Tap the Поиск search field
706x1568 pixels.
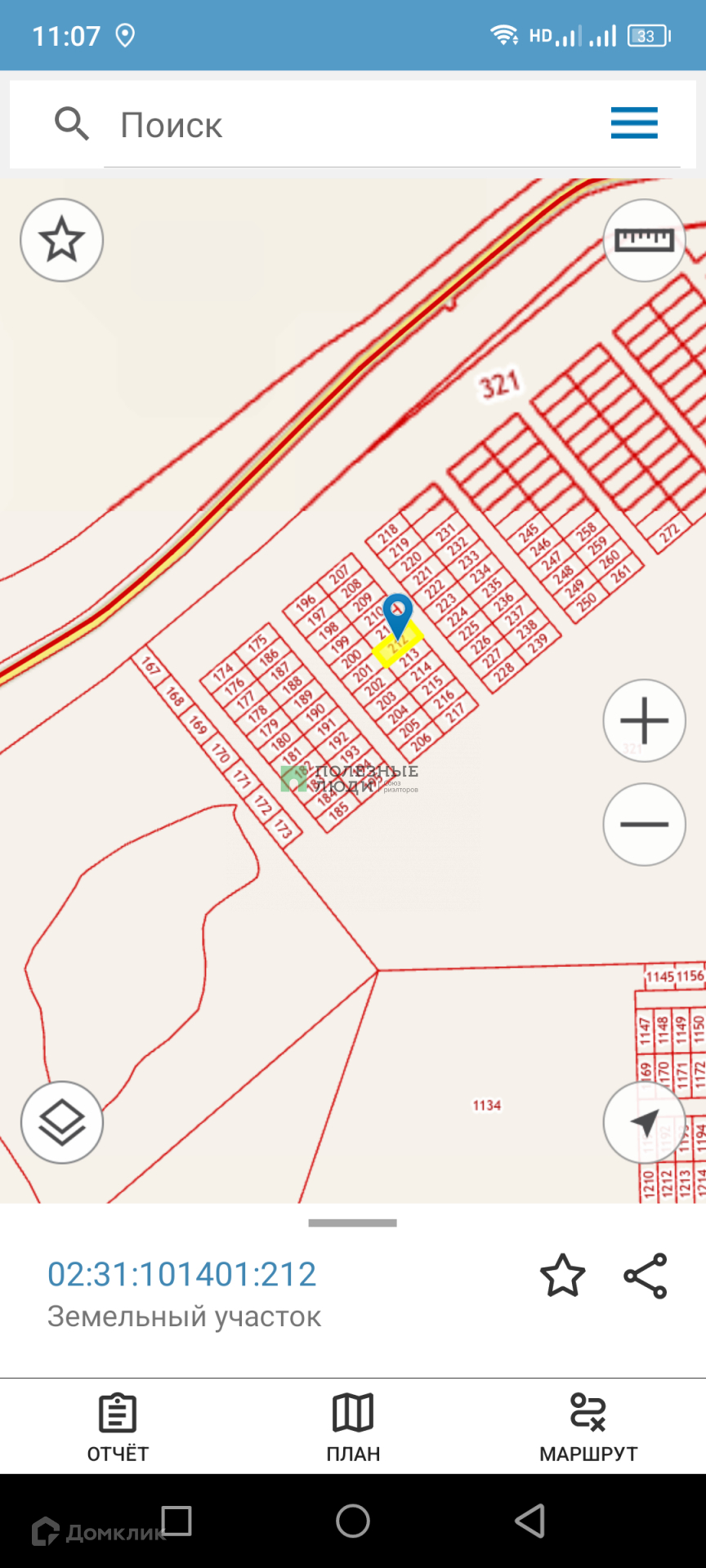coord(351,126)
